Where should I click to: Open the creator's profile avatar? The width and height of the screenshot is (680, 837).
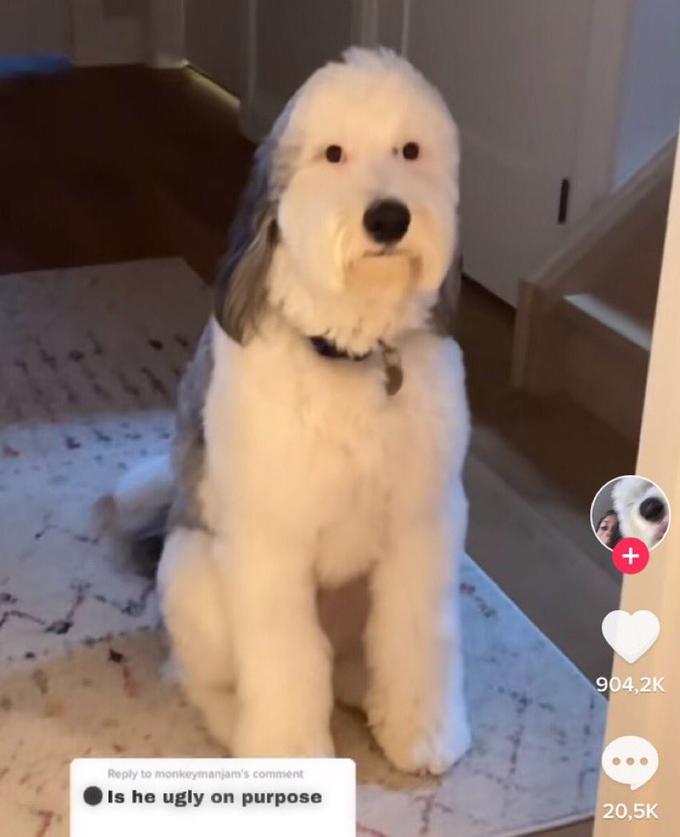(630, 512)
